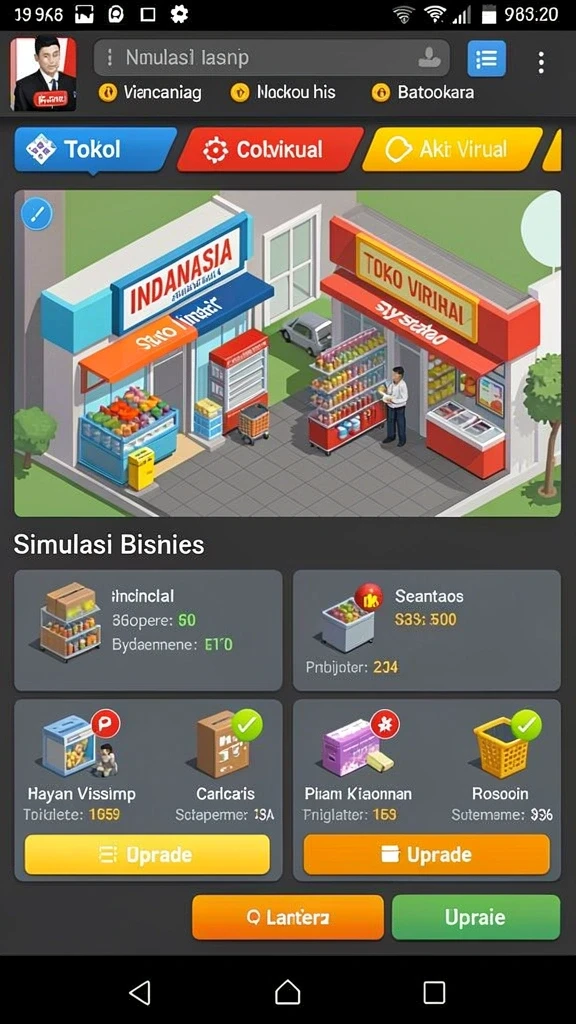Switch to the Colvikual tab
576x1024 pixels.
(x=270, y=150)
